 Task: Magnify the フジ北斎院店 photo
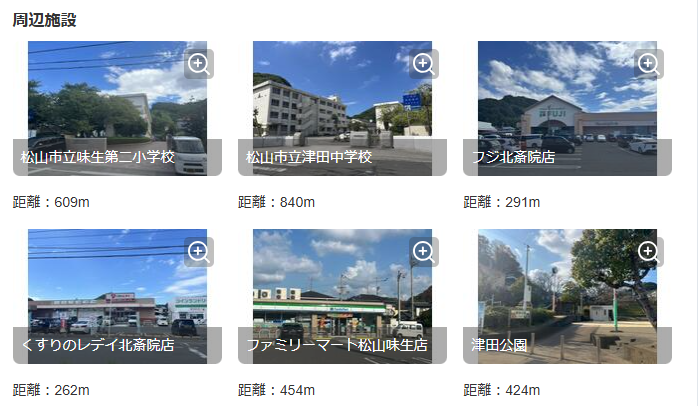coord(649,64)
